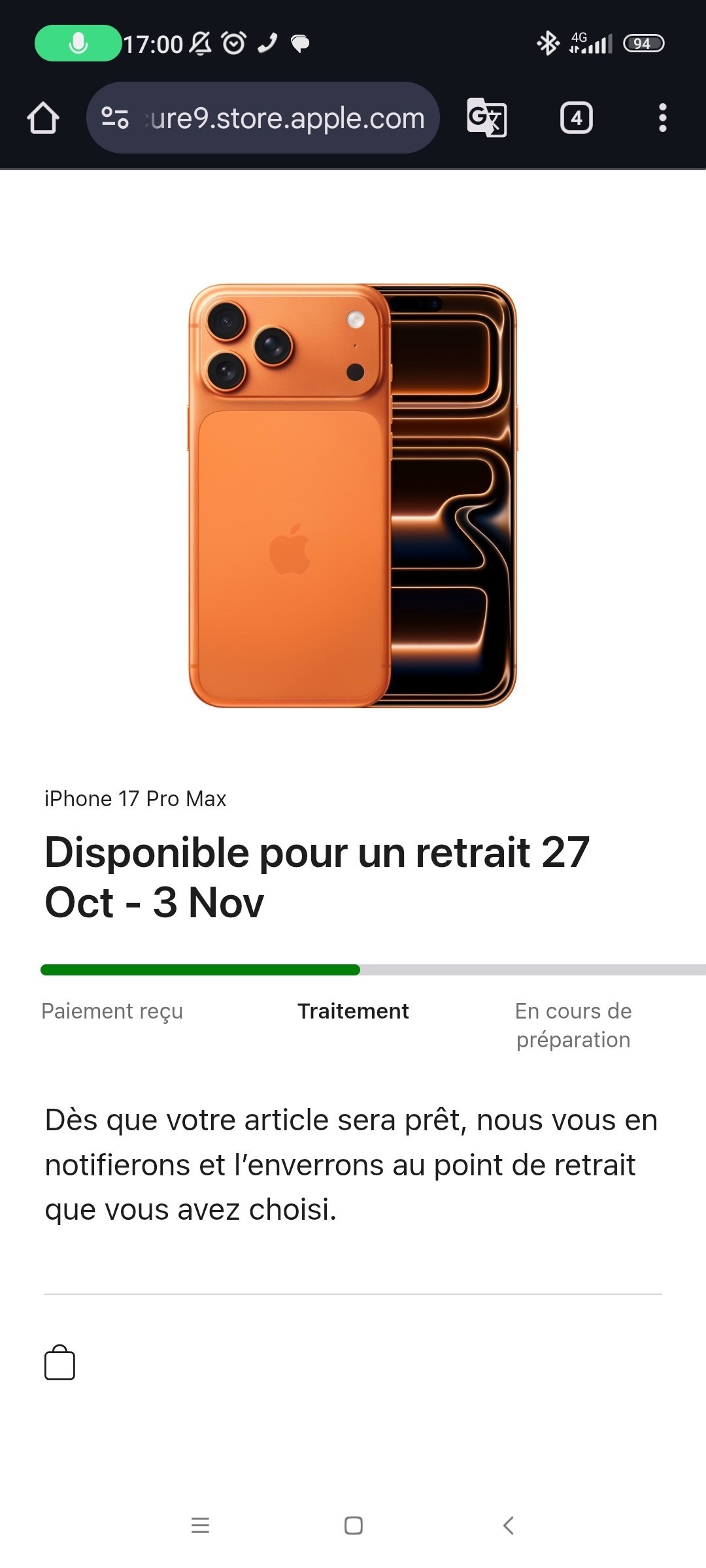Open recent apps from the navigation bar
This screenshot has width=706, height=1568.
tap(200, 1526)
